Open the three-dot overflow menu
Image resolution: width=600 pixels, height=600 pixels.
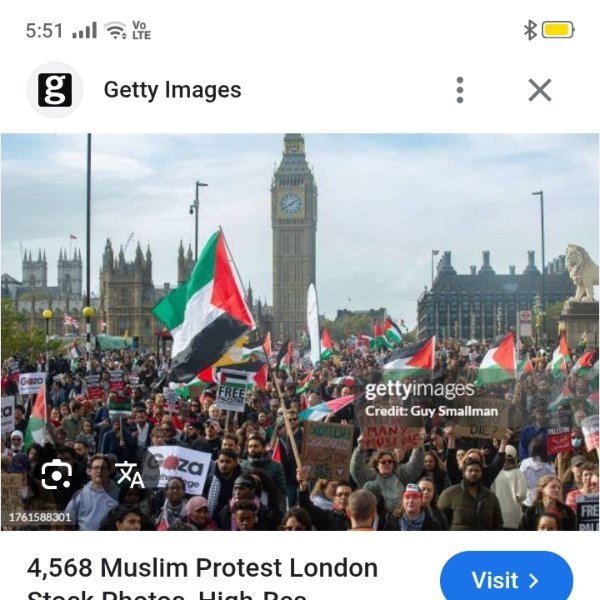(460, 90)
